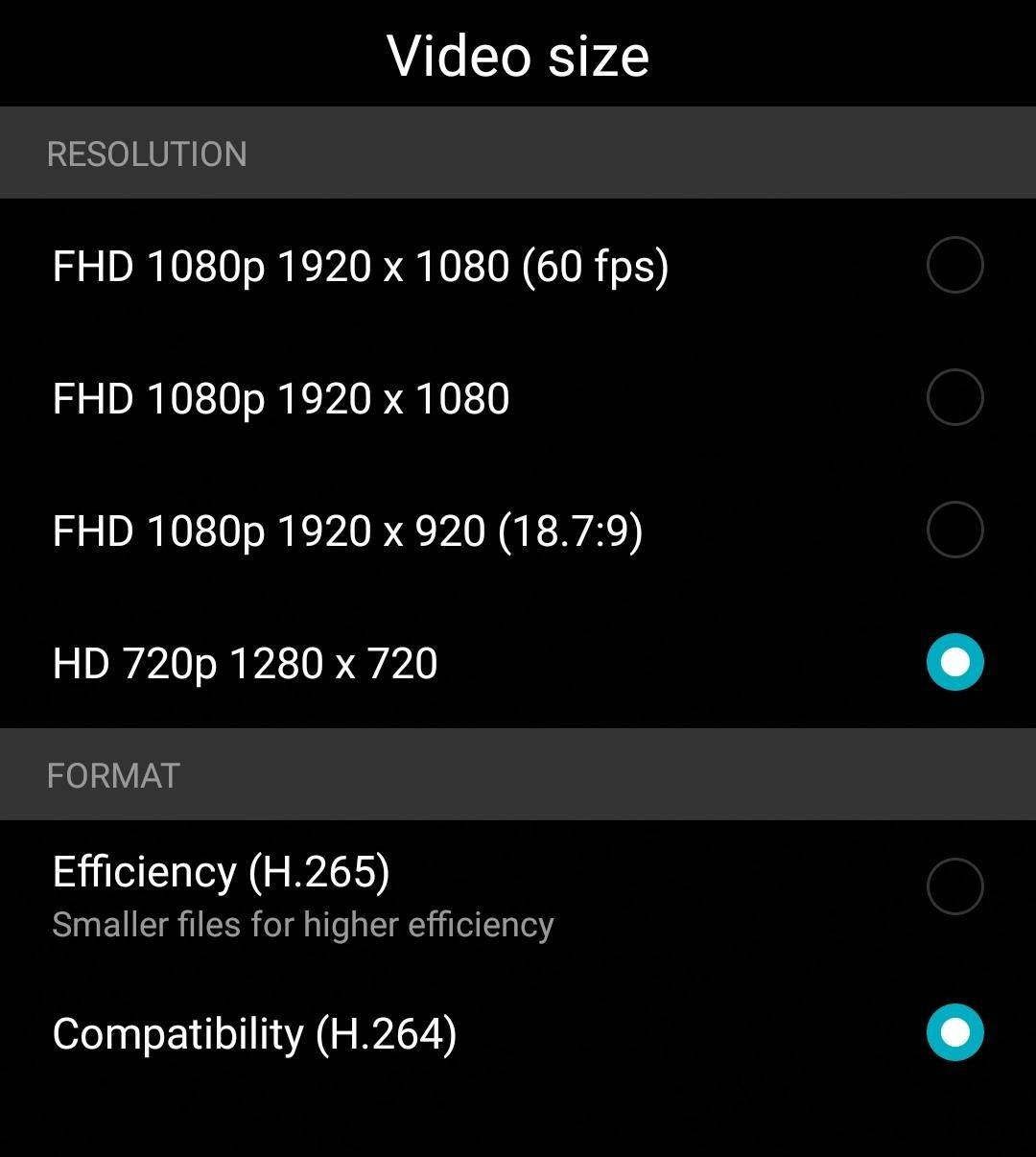Pick FHD 1080p 1920 x 920 (18.7:9)
Screen dimensions: 1036x1157
click(954, 530)
